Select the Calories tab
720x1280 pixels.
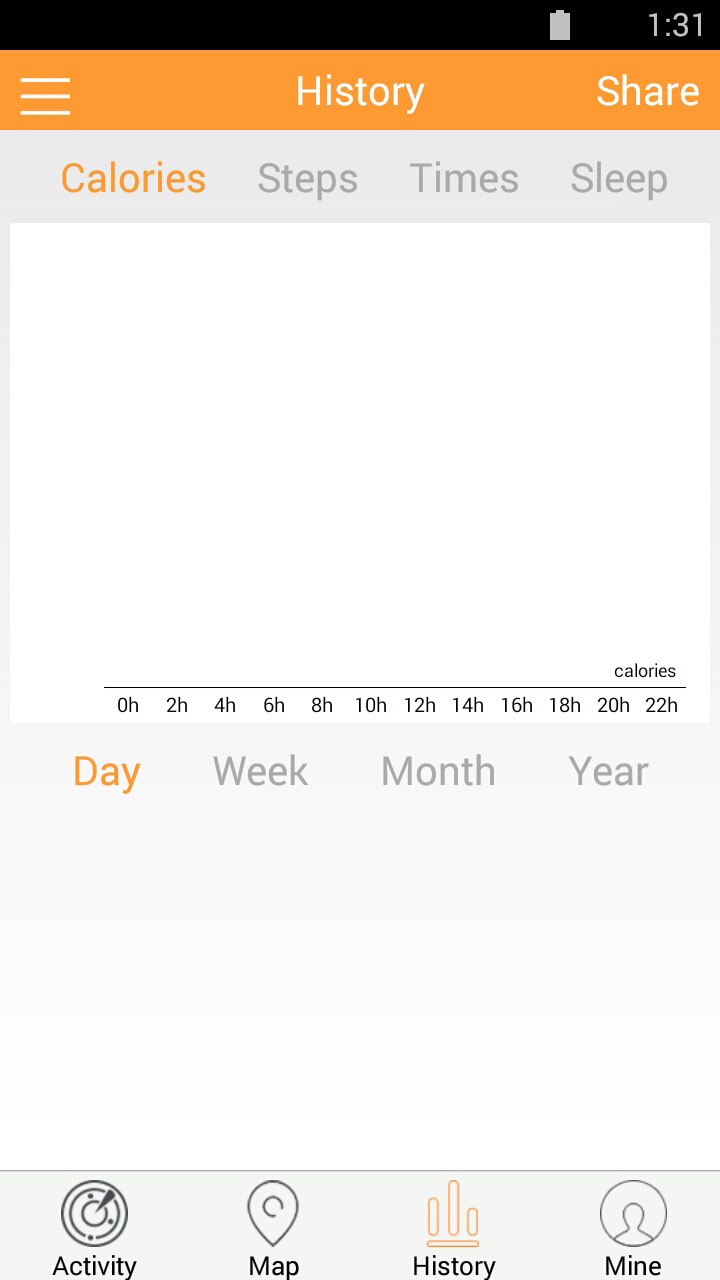(x=133, y=178)
